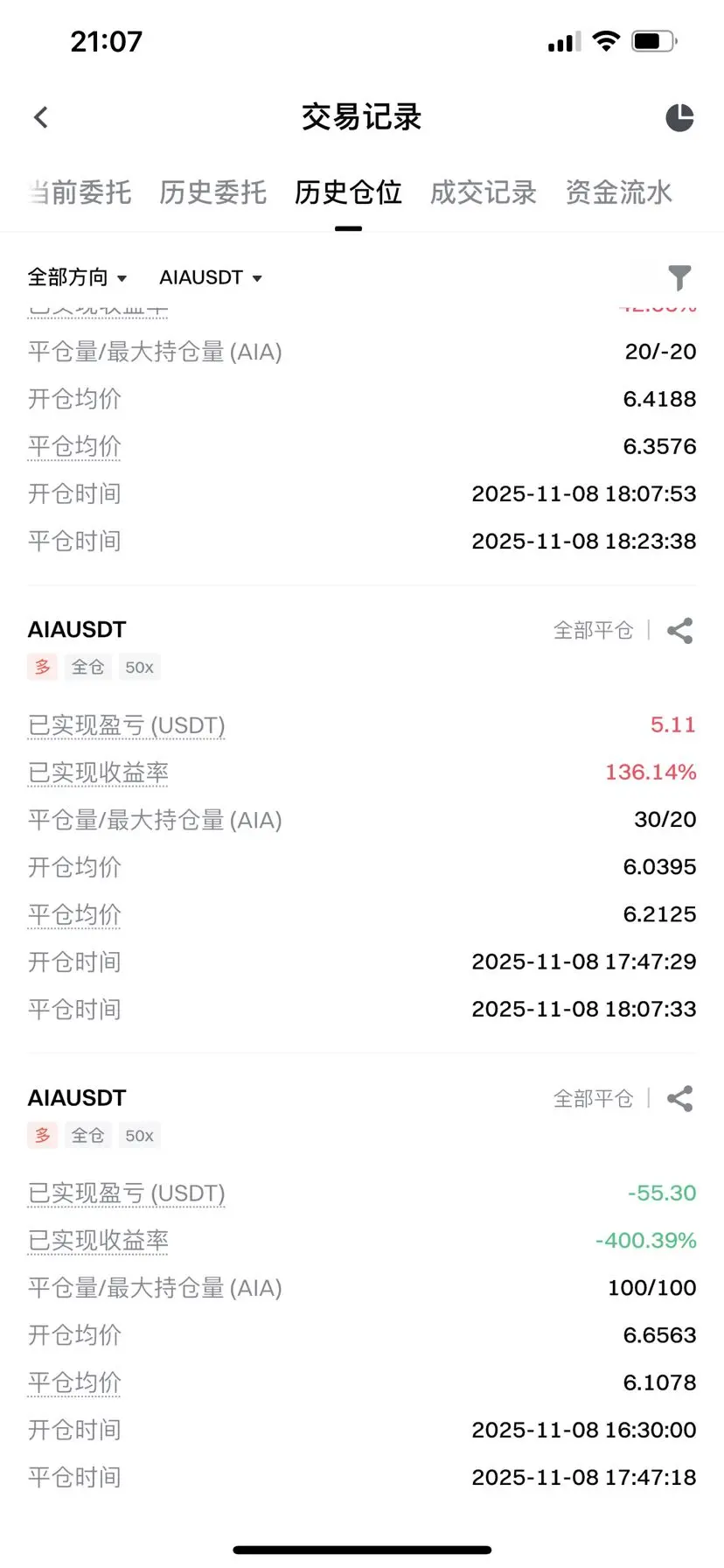Open the filter funnel icon

tap(679, 277)
